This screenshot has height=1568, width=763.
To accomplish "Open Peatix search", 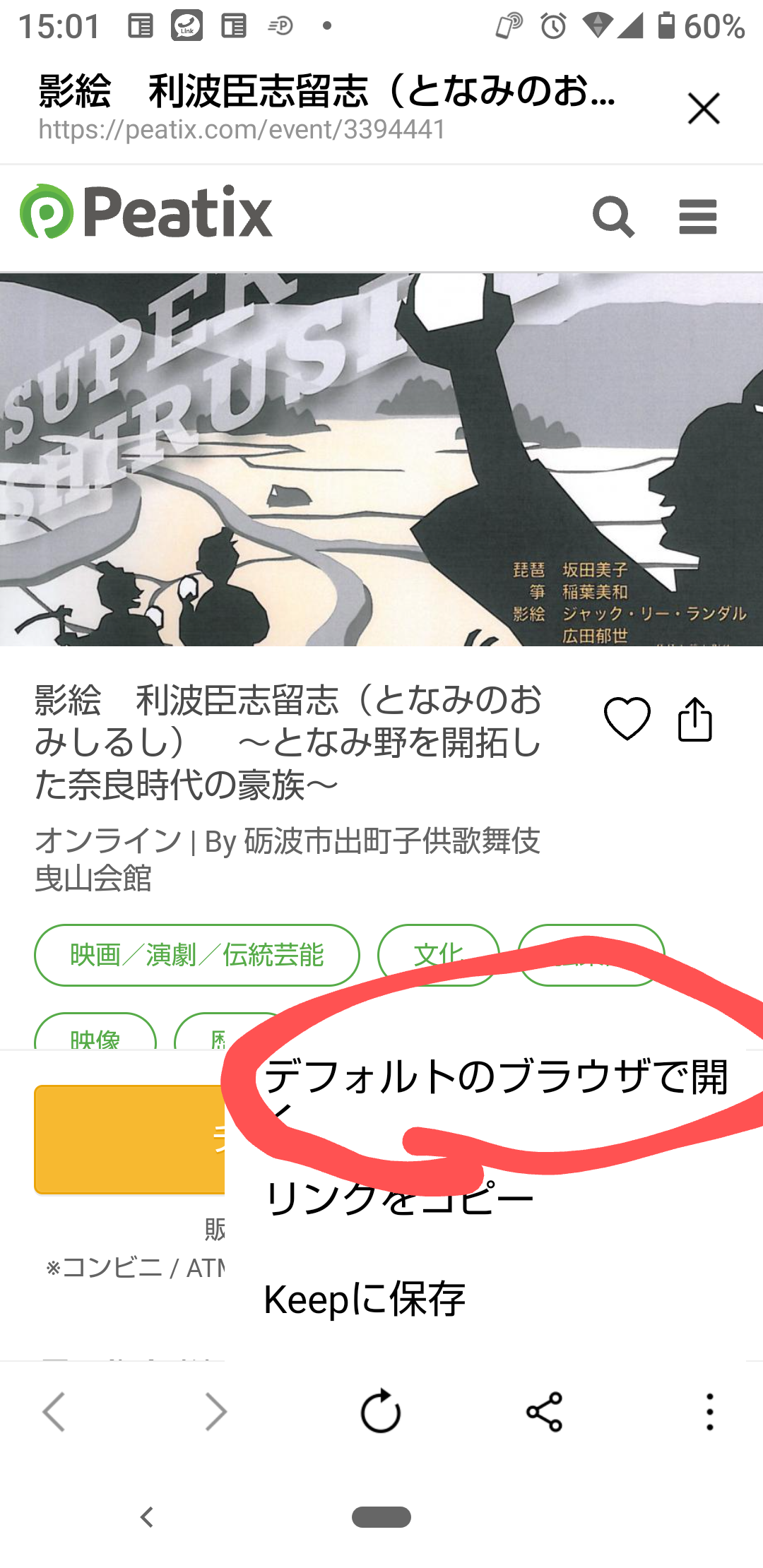I will pyautogui.click(x=613, y=216).
